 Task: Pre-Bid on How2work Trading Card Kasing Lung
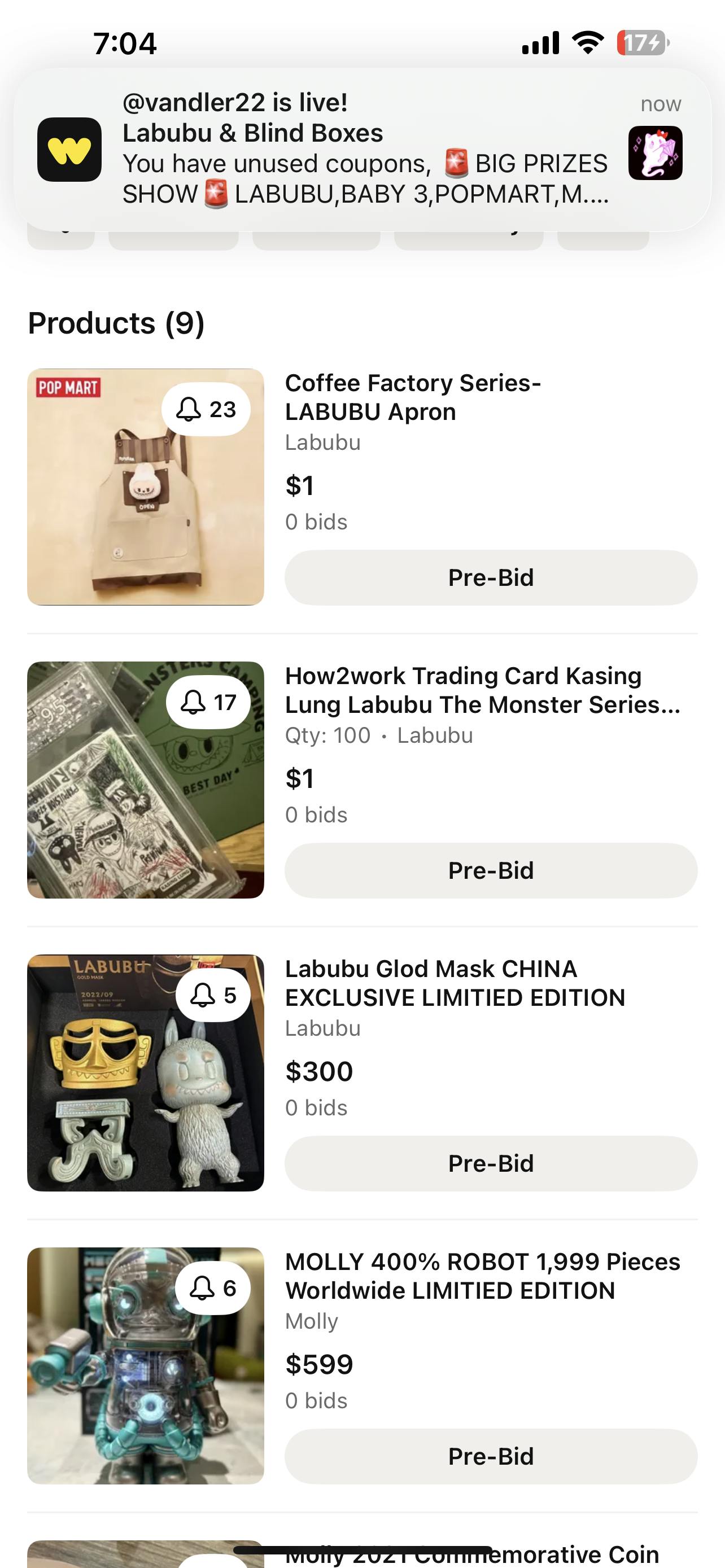[x=491, y=870]
